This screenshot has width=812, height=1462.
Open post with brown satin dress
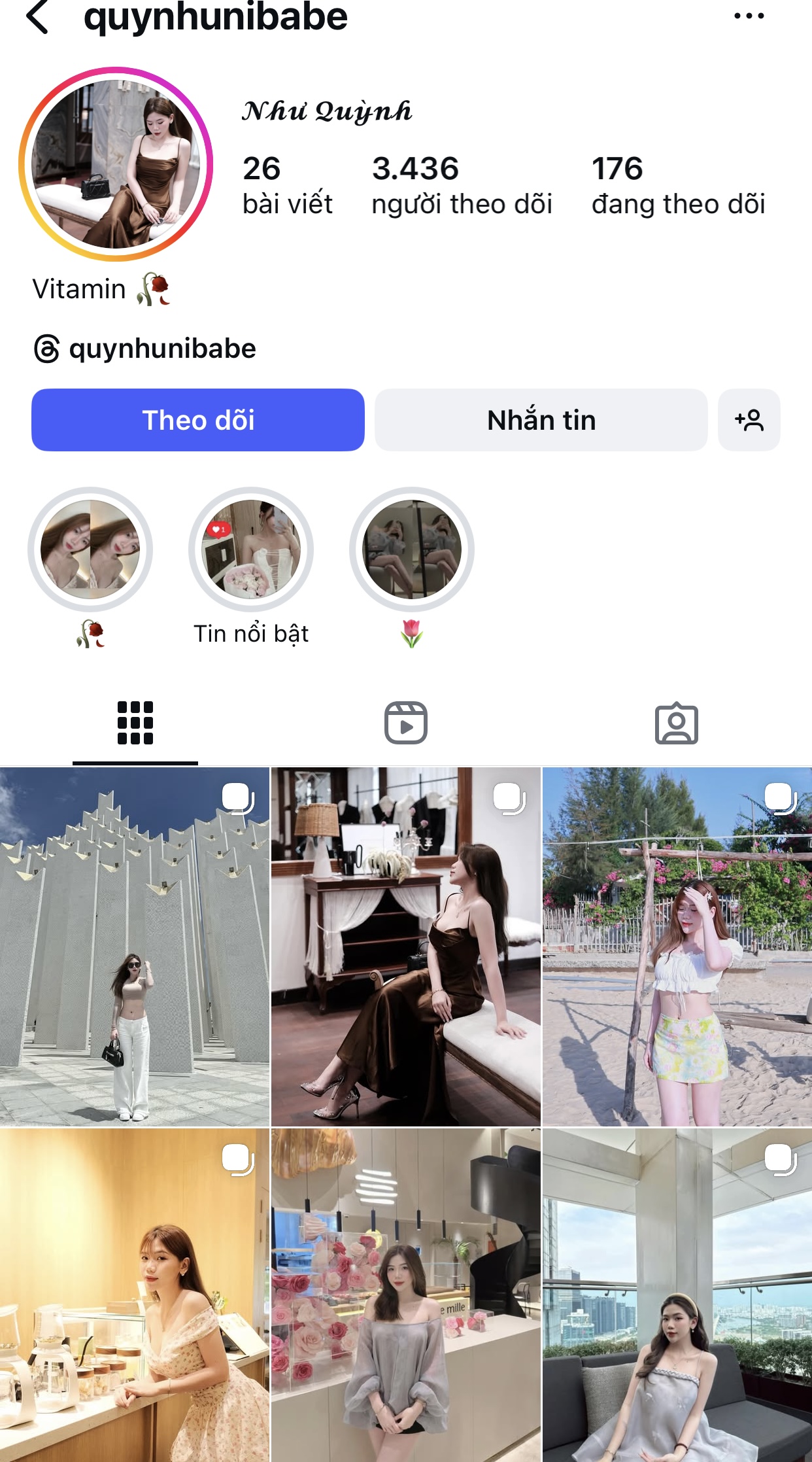[405, 946]
